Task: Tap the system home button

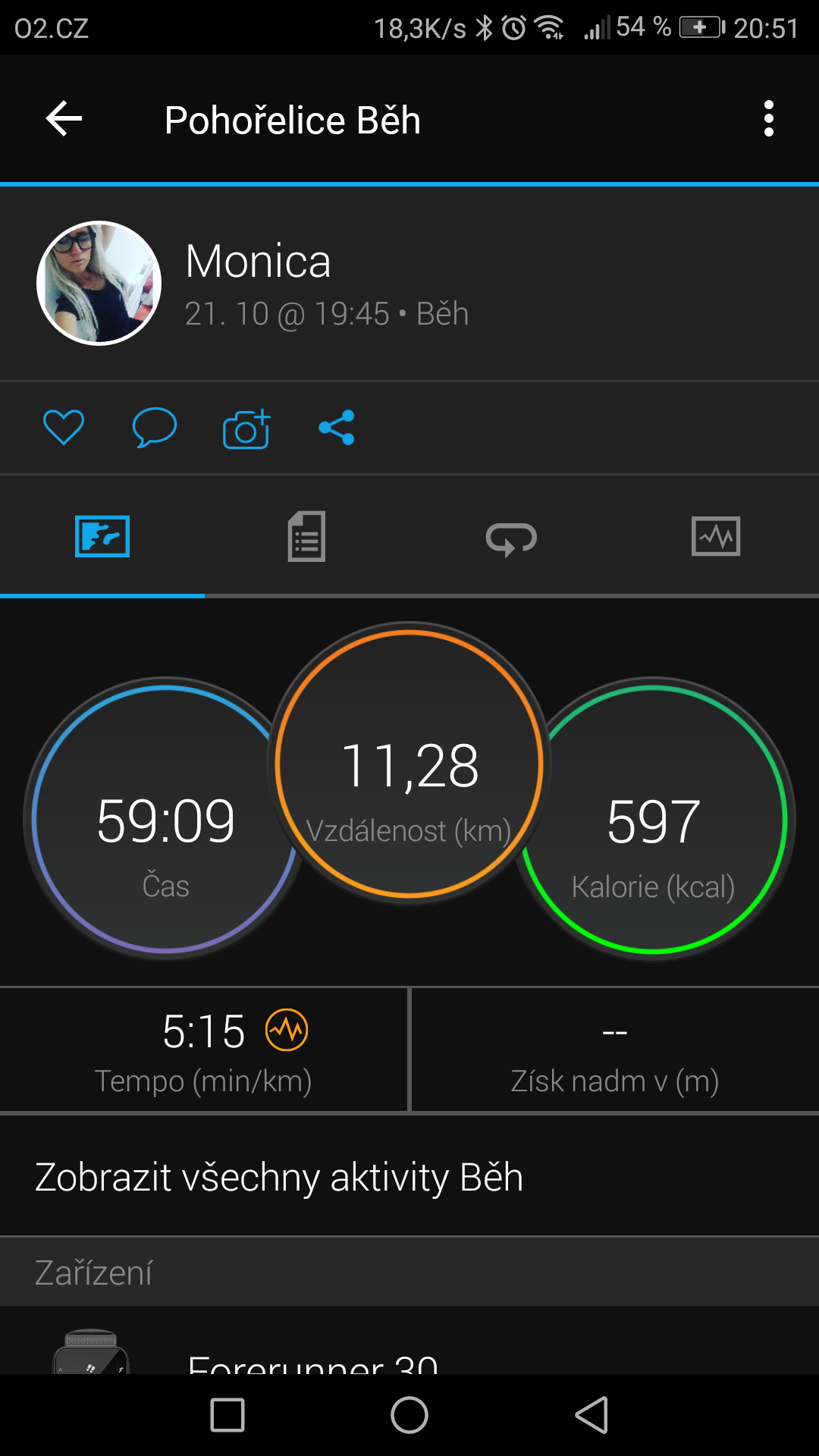Action: tap(409, 1415)
